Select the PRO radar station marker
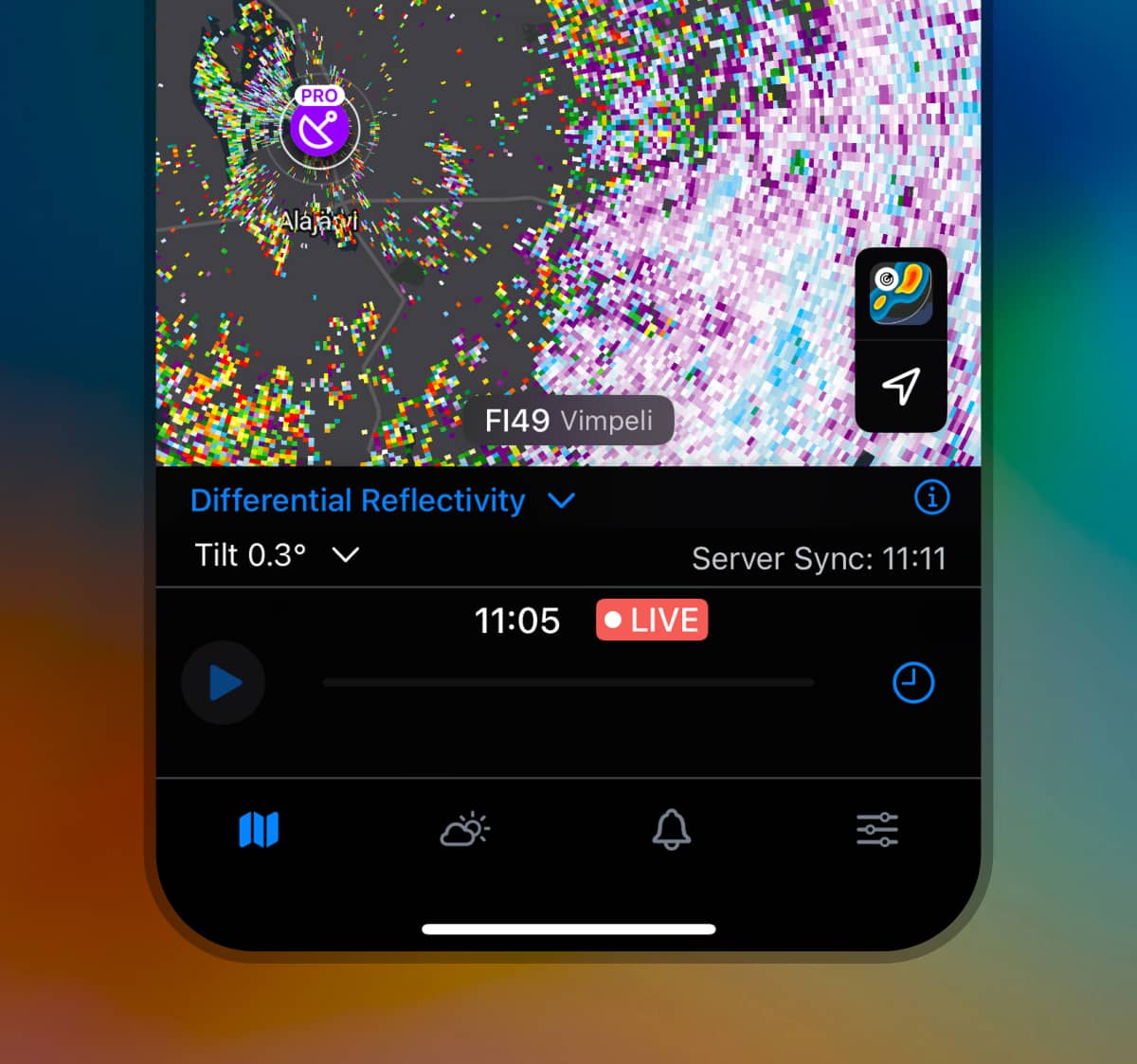Image resolution: width=1137 pixels, height=1064 pixels. click(x=320, y=129)
